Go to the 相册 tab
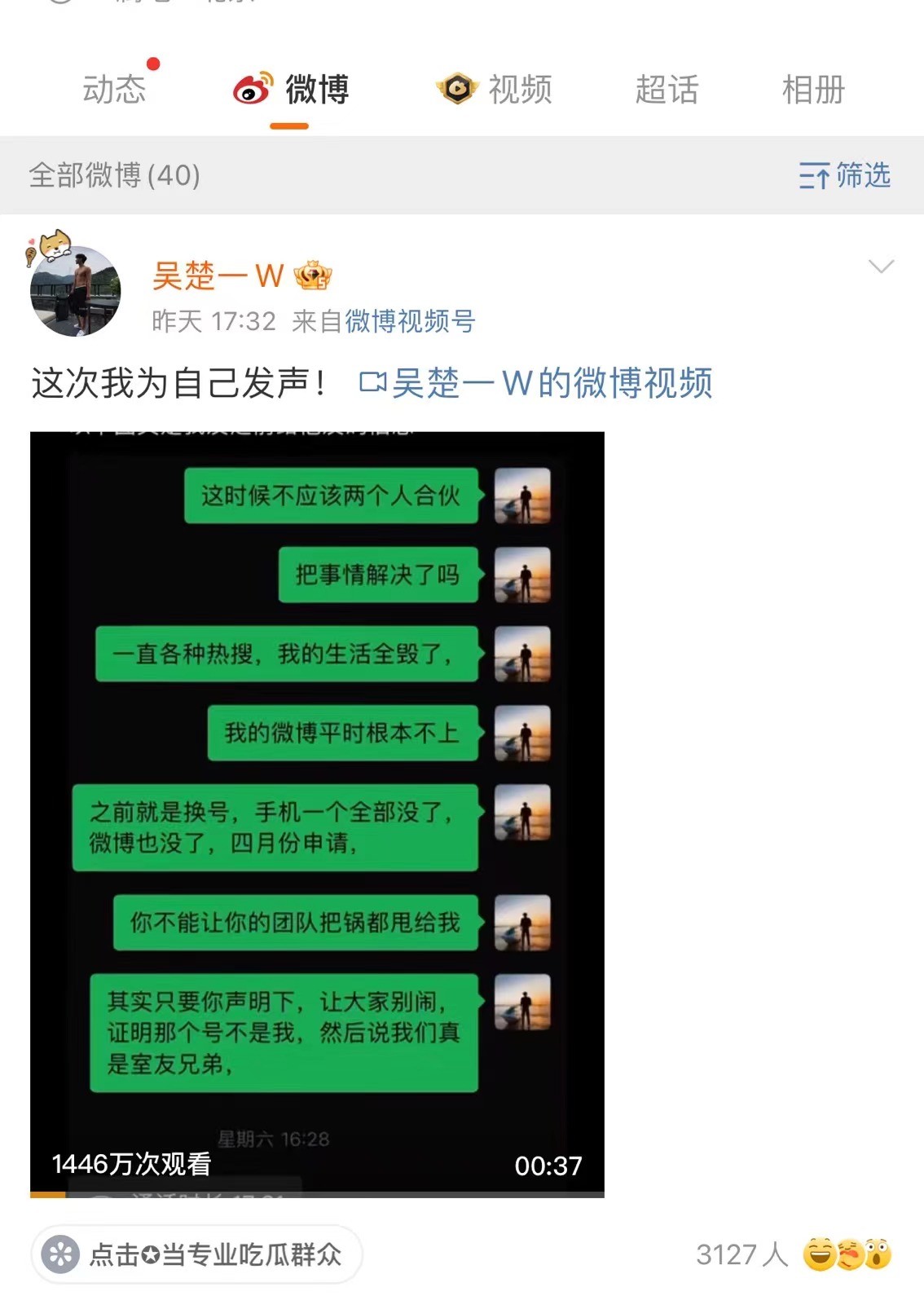This screenshot has width=924, height=1309. tap(812, 89)
